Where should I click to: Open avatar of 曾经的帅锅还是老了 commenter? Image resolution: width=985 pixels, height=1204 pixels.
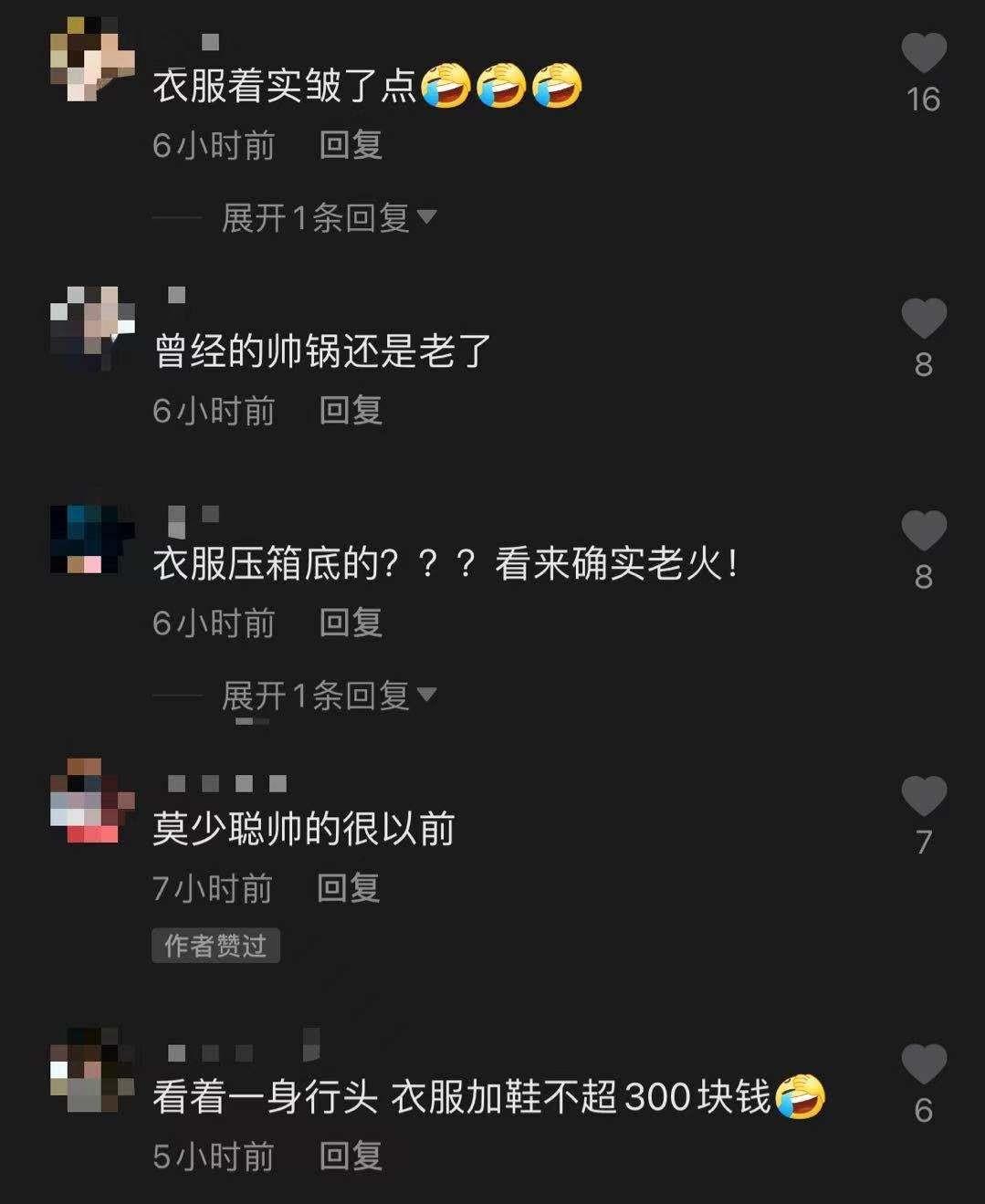91,327
